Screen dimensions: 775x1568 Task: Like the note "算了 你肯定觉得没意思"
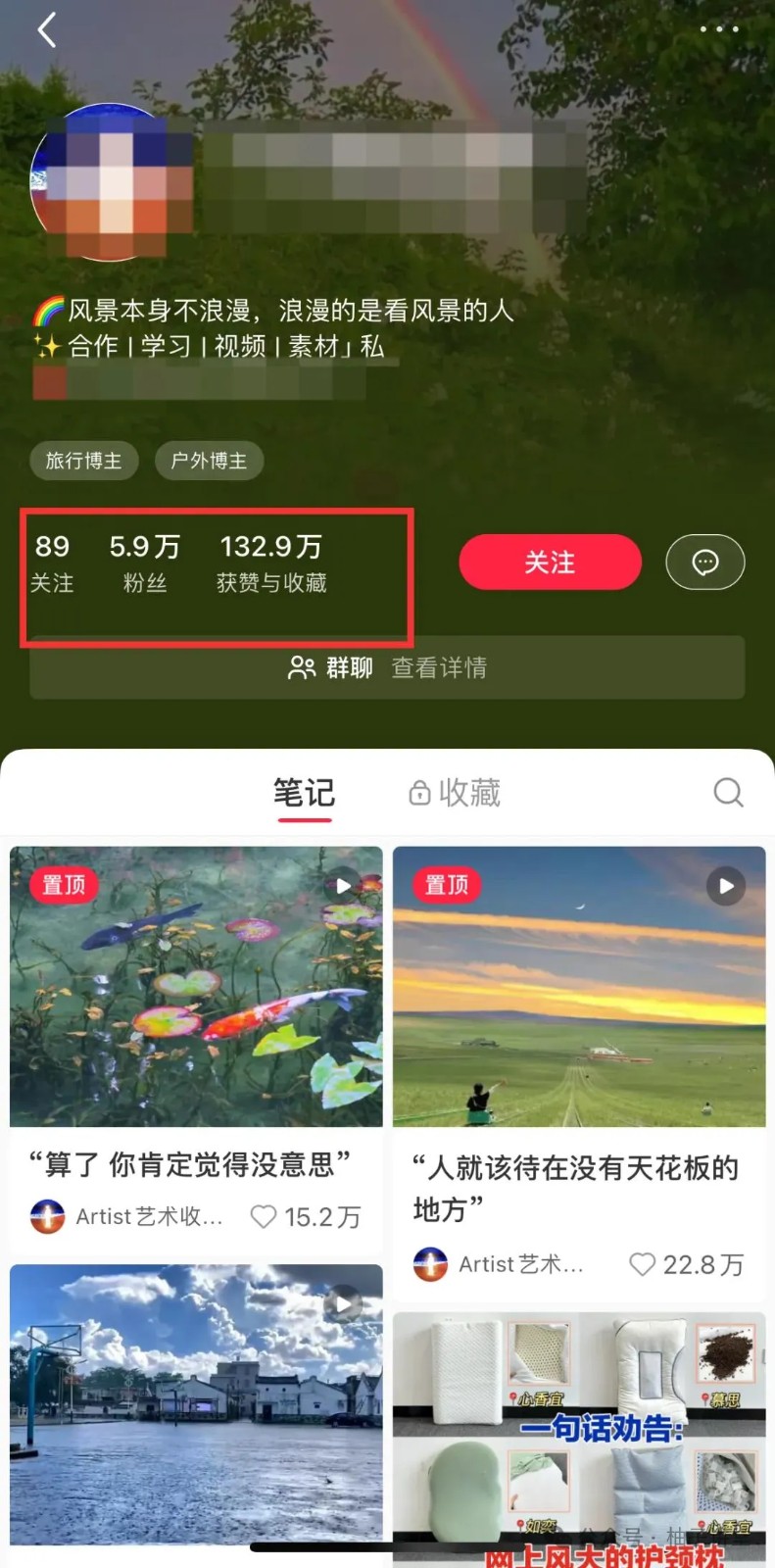coord(264,1217)
